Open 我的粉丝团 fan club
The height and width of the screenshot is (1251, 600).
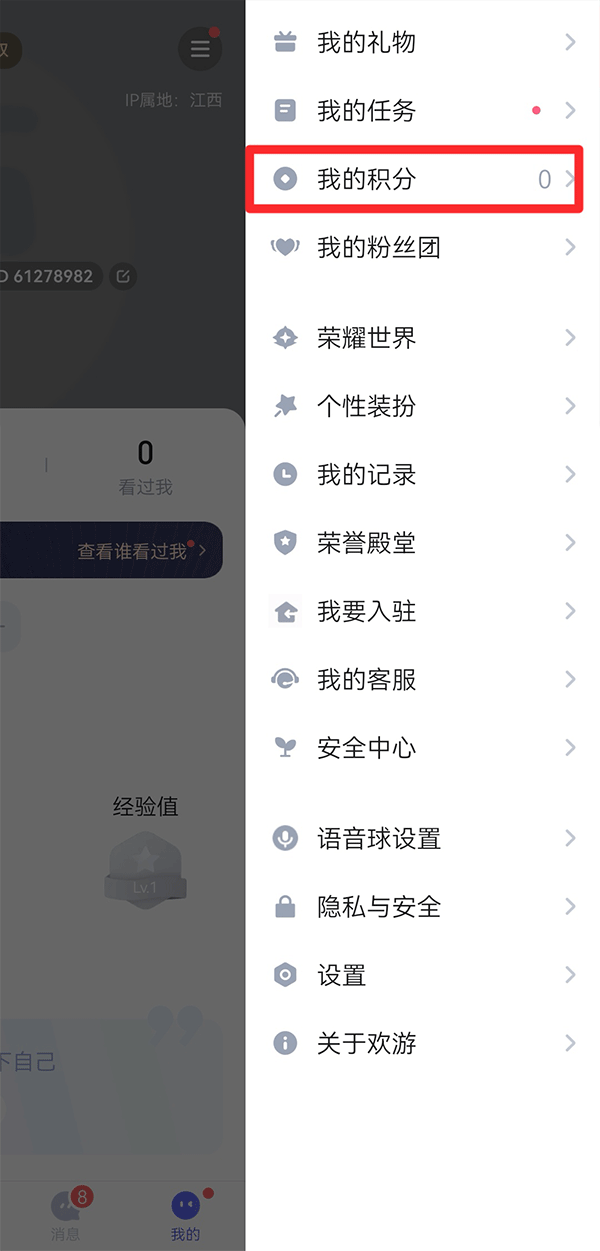pos(420,247)
